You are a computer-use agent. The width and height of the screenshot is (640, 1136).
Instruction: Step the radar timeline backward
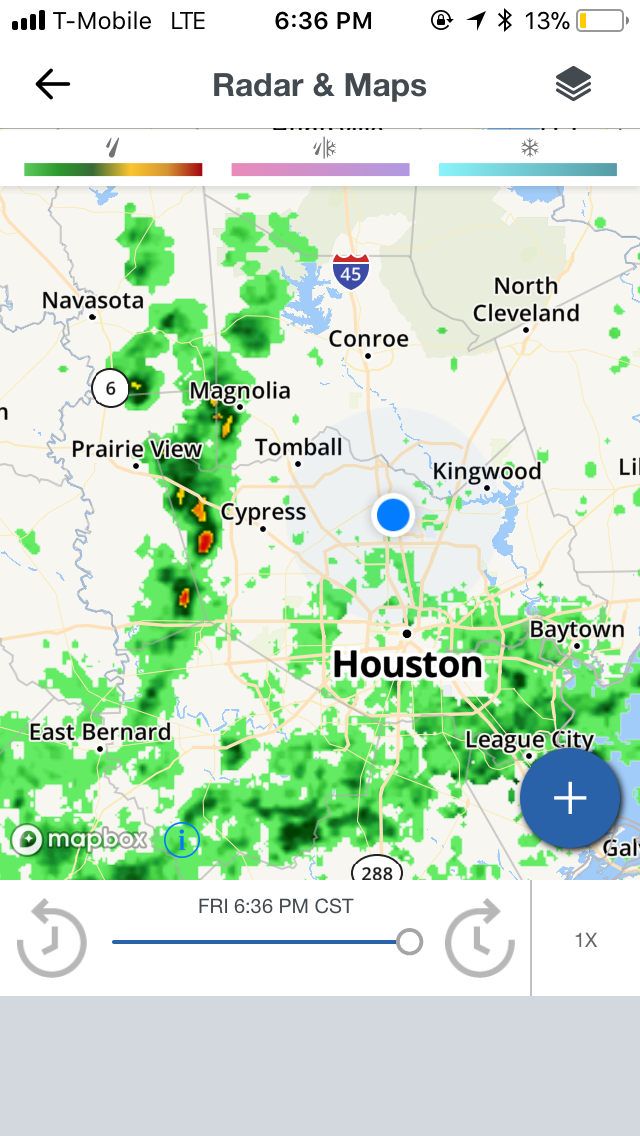tap(51, 939)
